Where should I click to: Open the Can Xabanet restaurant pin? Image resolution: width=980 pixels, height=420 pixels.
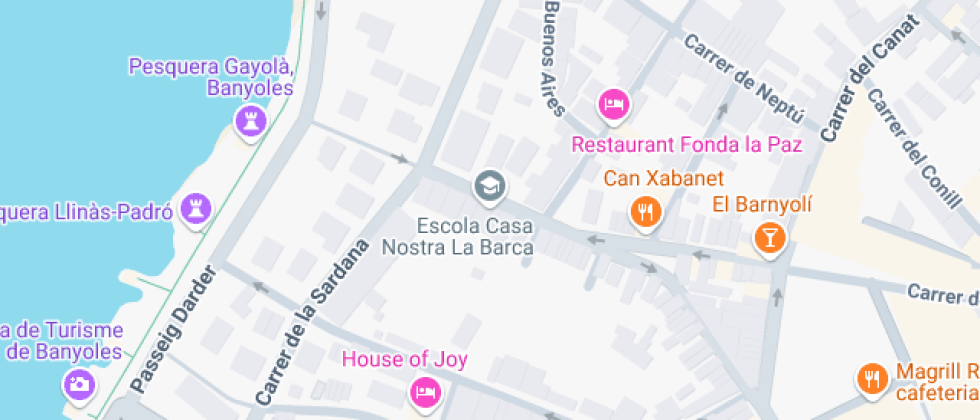tap(646, 212)
